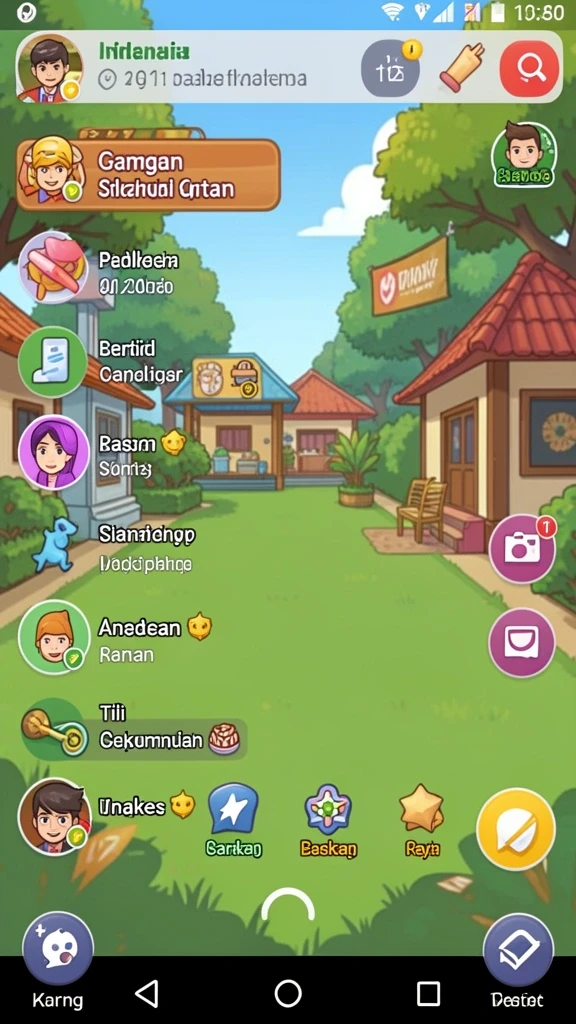The height and width of the screenshot is (1024, 576).
Task: Select the Rayta star icon
Action: click(x=422, y=820)
